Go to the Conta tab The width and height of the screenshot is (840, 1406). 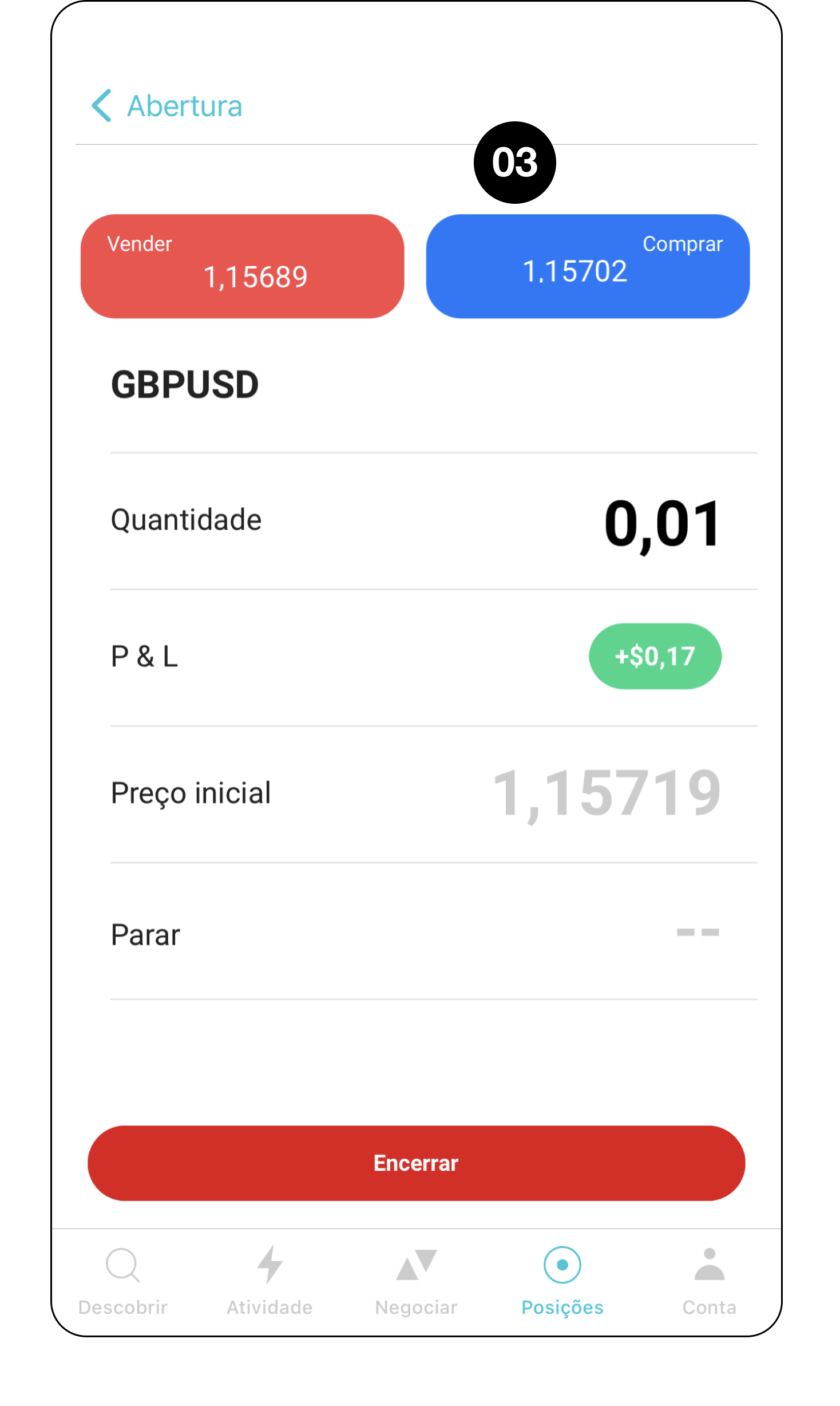coord(709,1280)
